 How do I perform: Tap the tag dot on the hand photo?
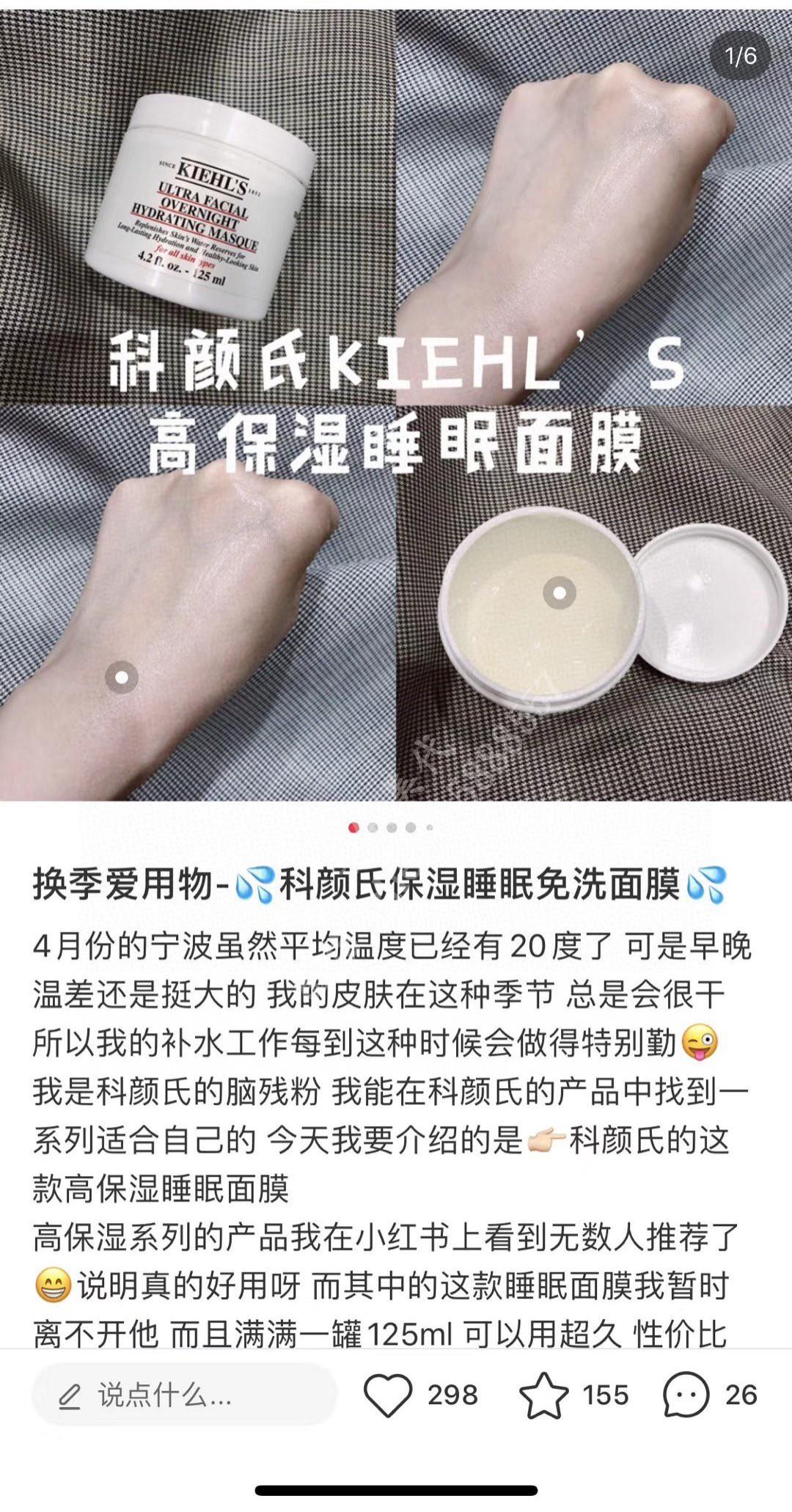(x=122, y=678)
